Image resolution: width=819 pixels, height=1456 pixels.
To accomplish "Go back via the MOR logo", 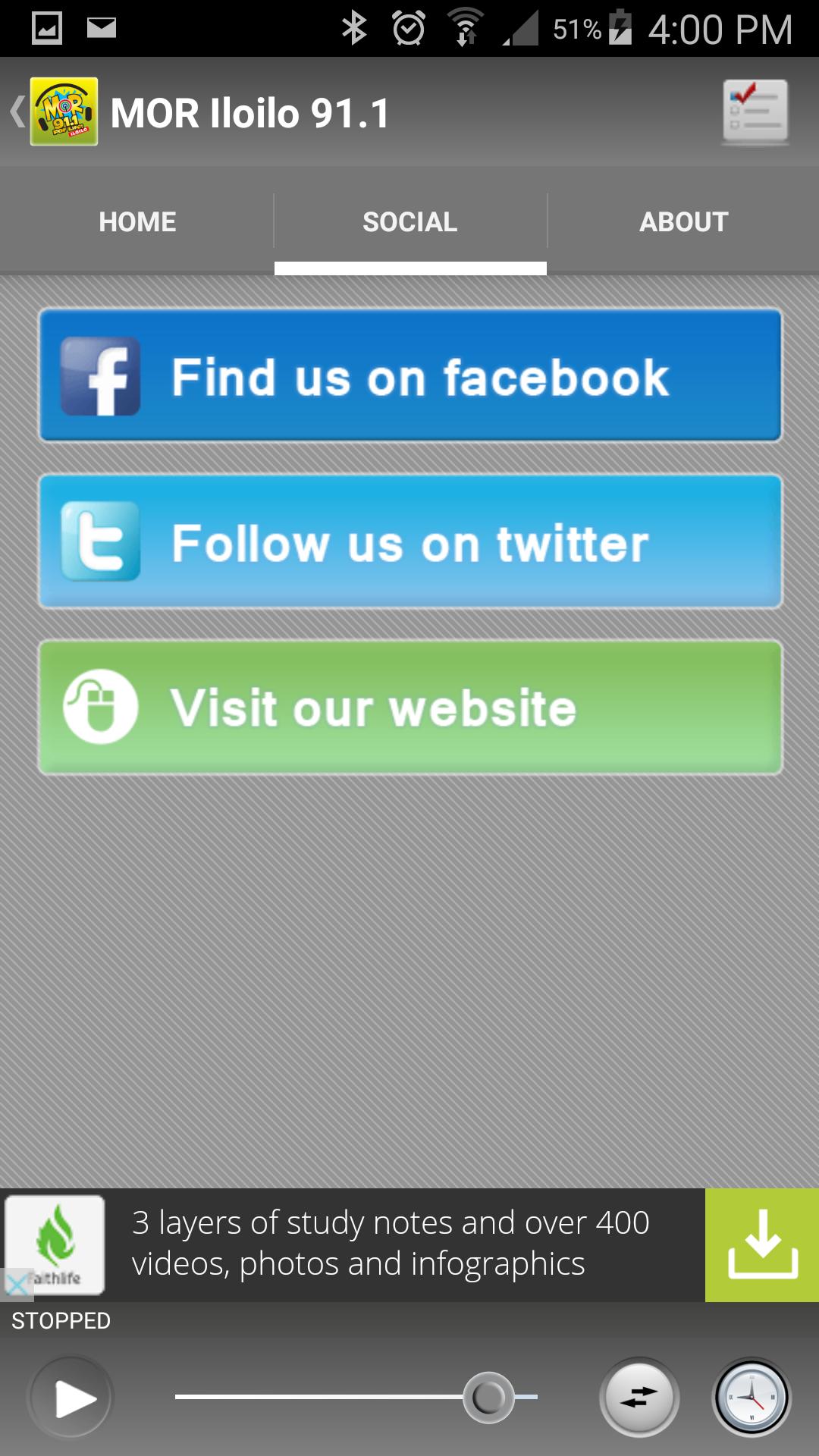I will pyautogui.click(x=62, y=111).
